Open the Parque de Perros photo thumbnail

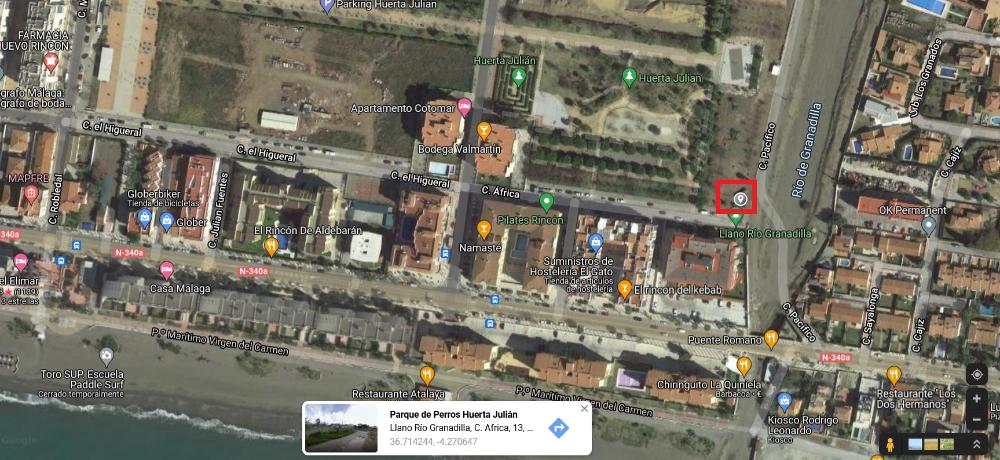[341, 427]
